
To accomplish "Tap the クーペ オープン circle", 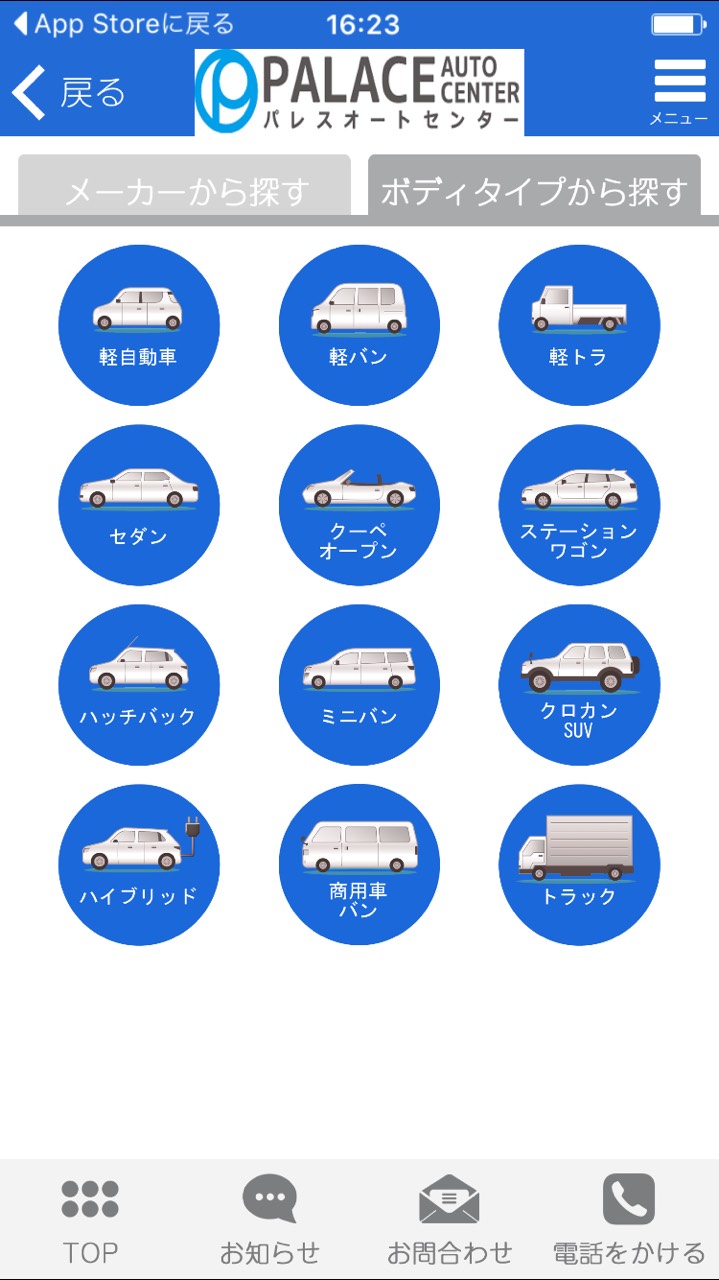I will tap(359, 505).
